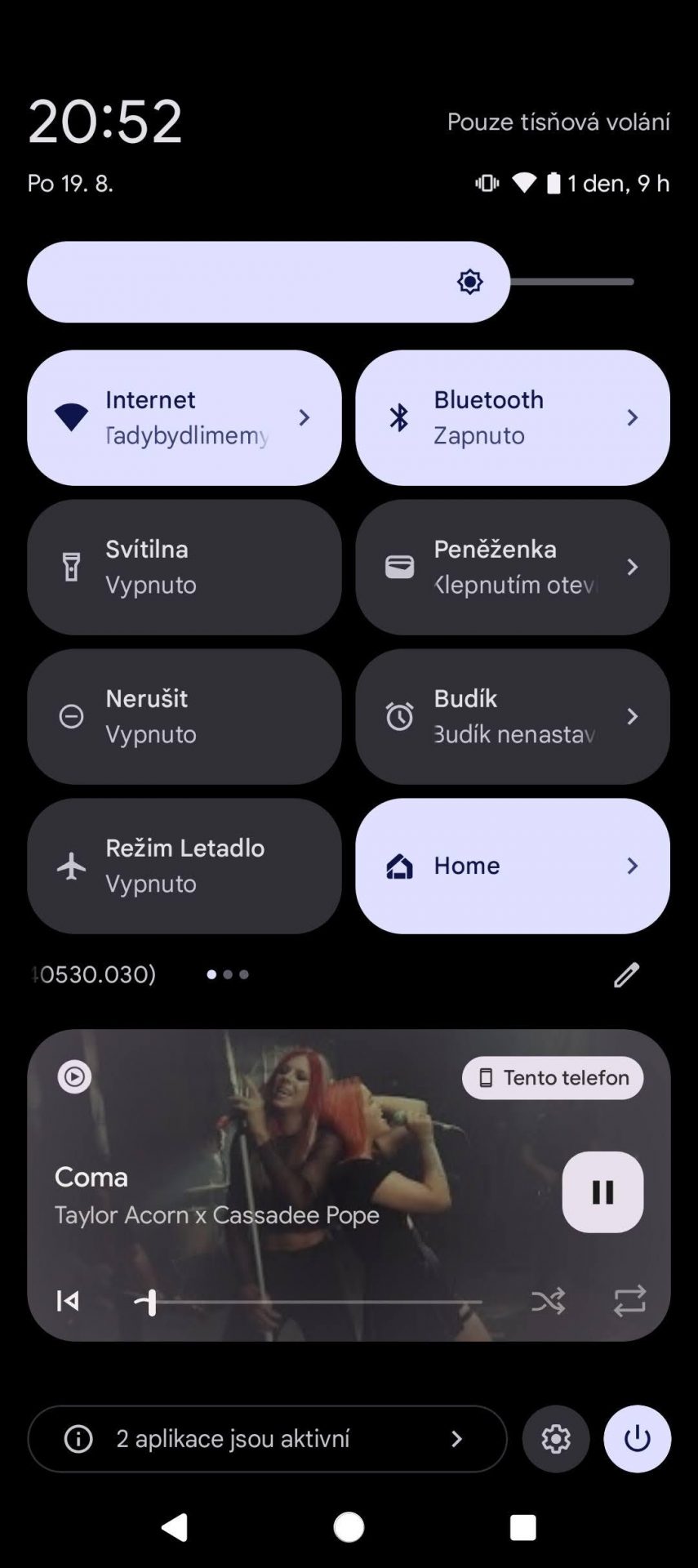This screenshot has width=698, height=1568.
Task: Edit quick settings with pencil icon
Action: [626, 974]
